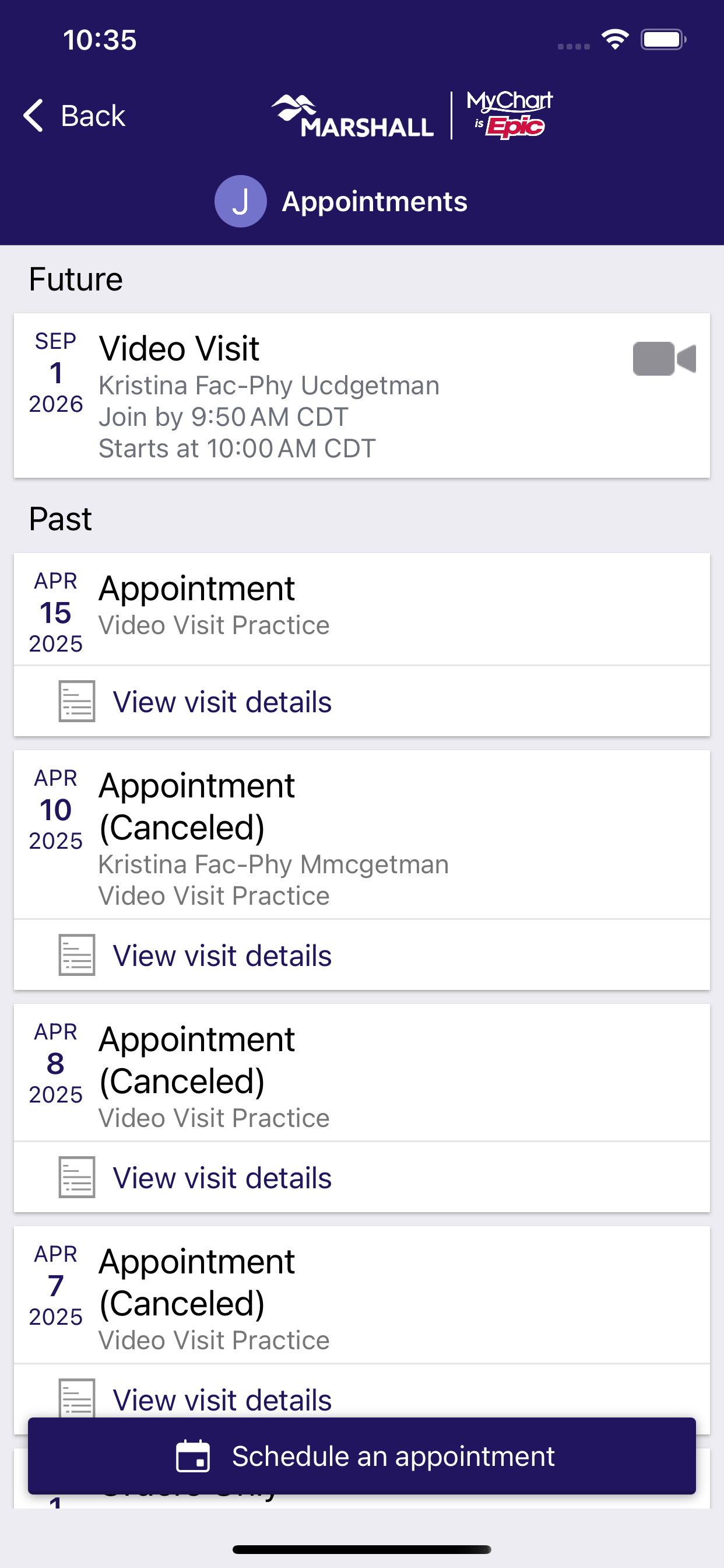The image size is (724, 1568).
Task: Open the canceled Apr 10 appointment
Action: tap(362, 835)
